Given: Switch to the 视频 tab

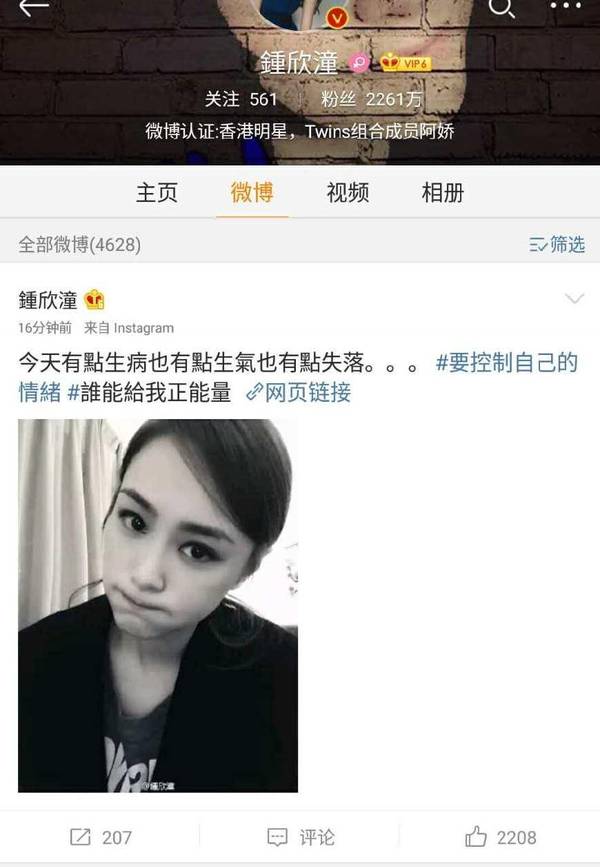Looking at the screenshot, I should coord(347,193).
